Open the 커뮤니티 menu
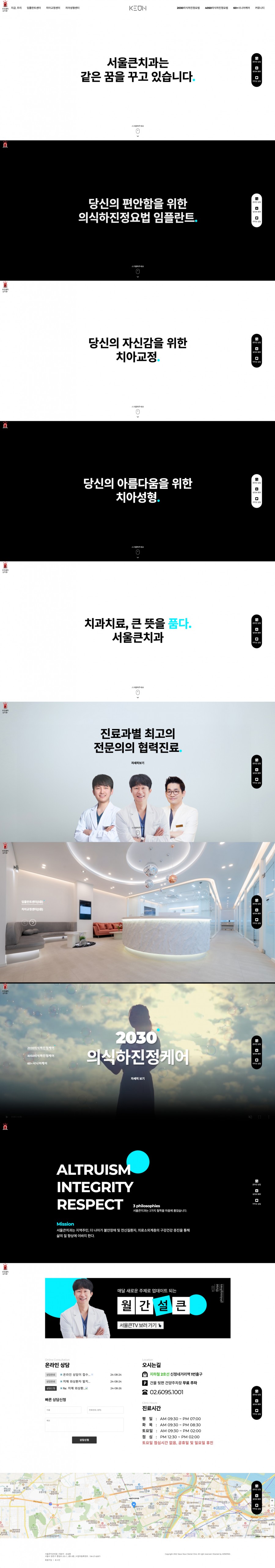The width and height of the screenshot is (275, 1568). 260,8
